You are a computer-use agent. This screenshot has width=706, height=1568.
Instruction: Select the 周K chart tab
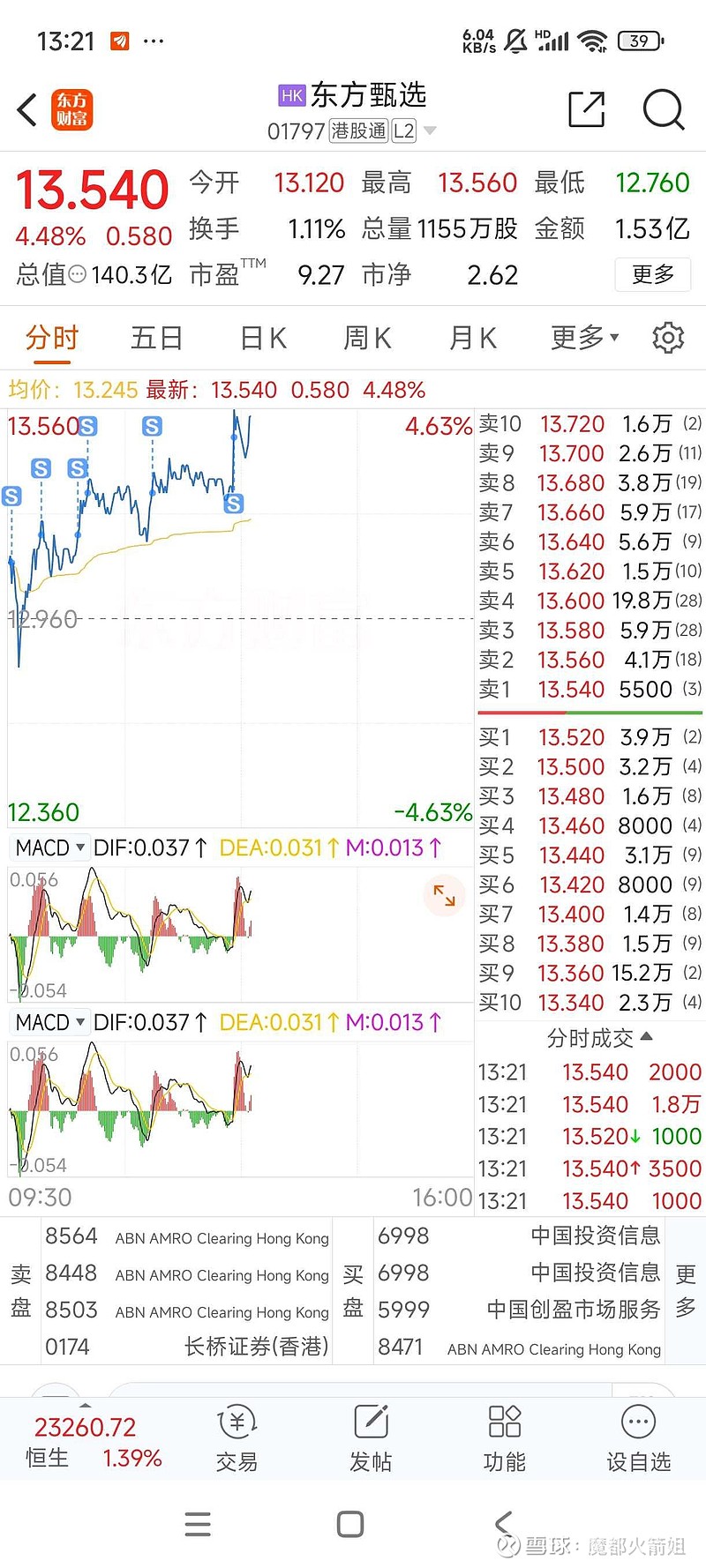367,338
